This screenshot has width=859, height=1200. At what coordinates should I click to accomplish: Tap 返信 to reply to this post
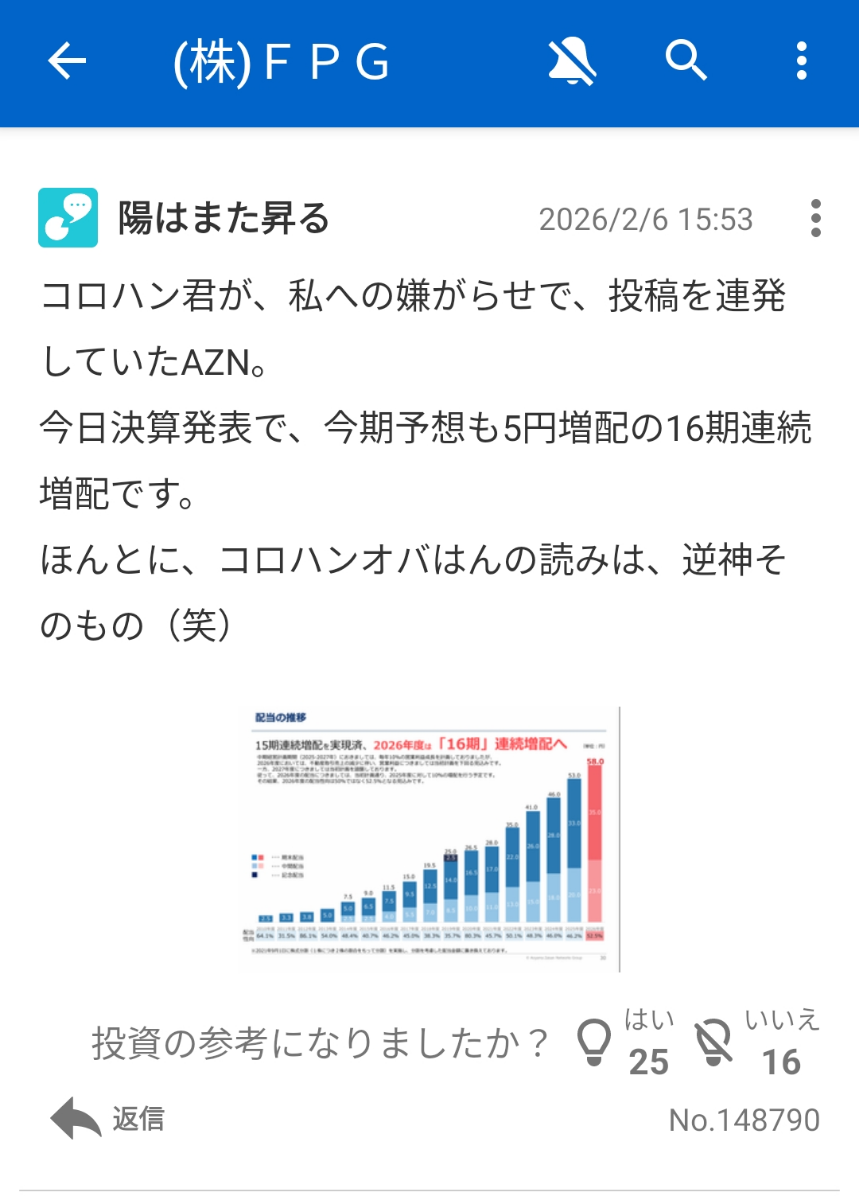click(x=135, y=1122)
